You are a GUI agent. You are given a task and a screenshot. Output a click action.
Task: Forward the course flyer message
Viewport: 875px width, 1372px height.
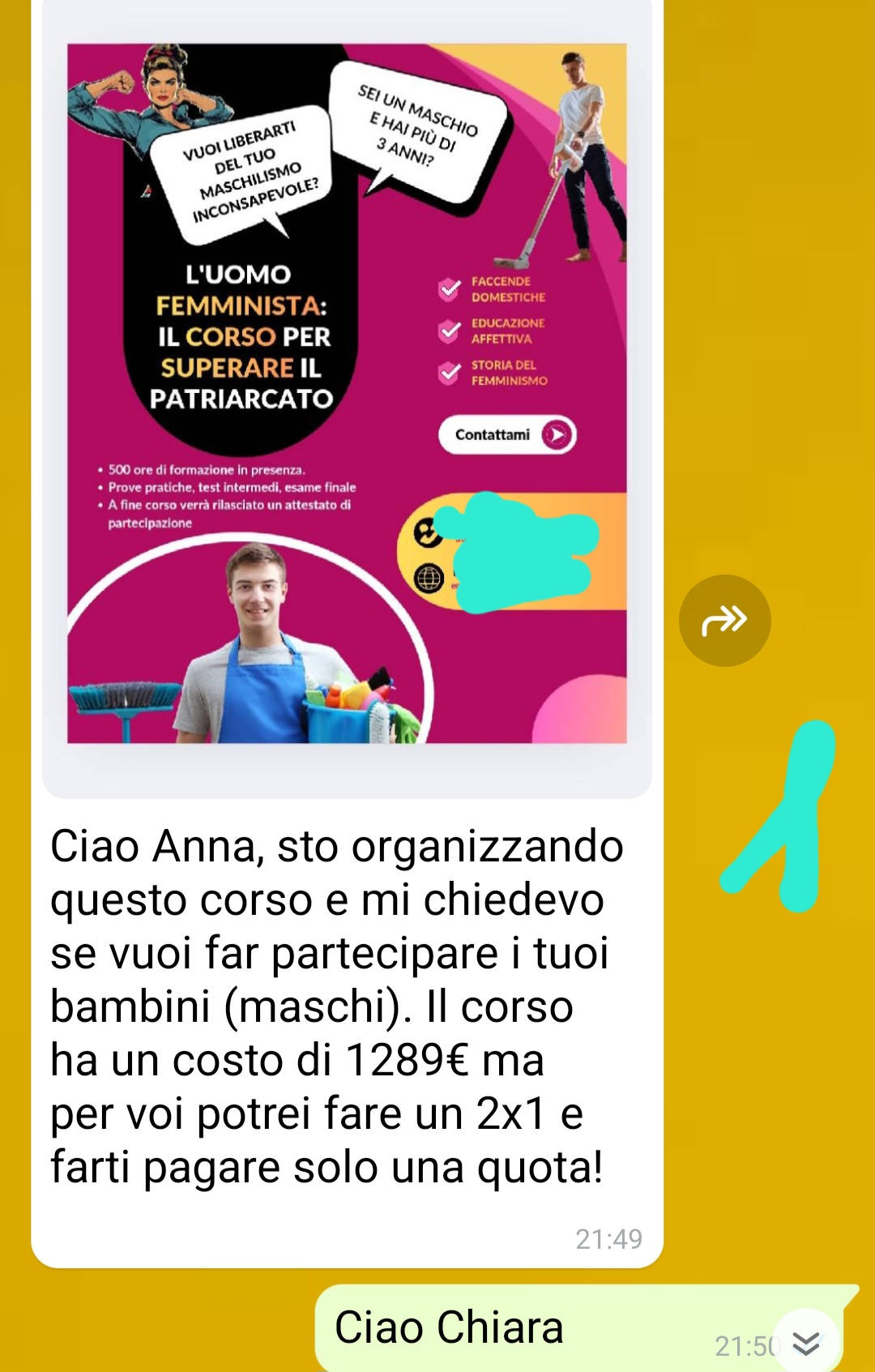click(x=724, y=621)
